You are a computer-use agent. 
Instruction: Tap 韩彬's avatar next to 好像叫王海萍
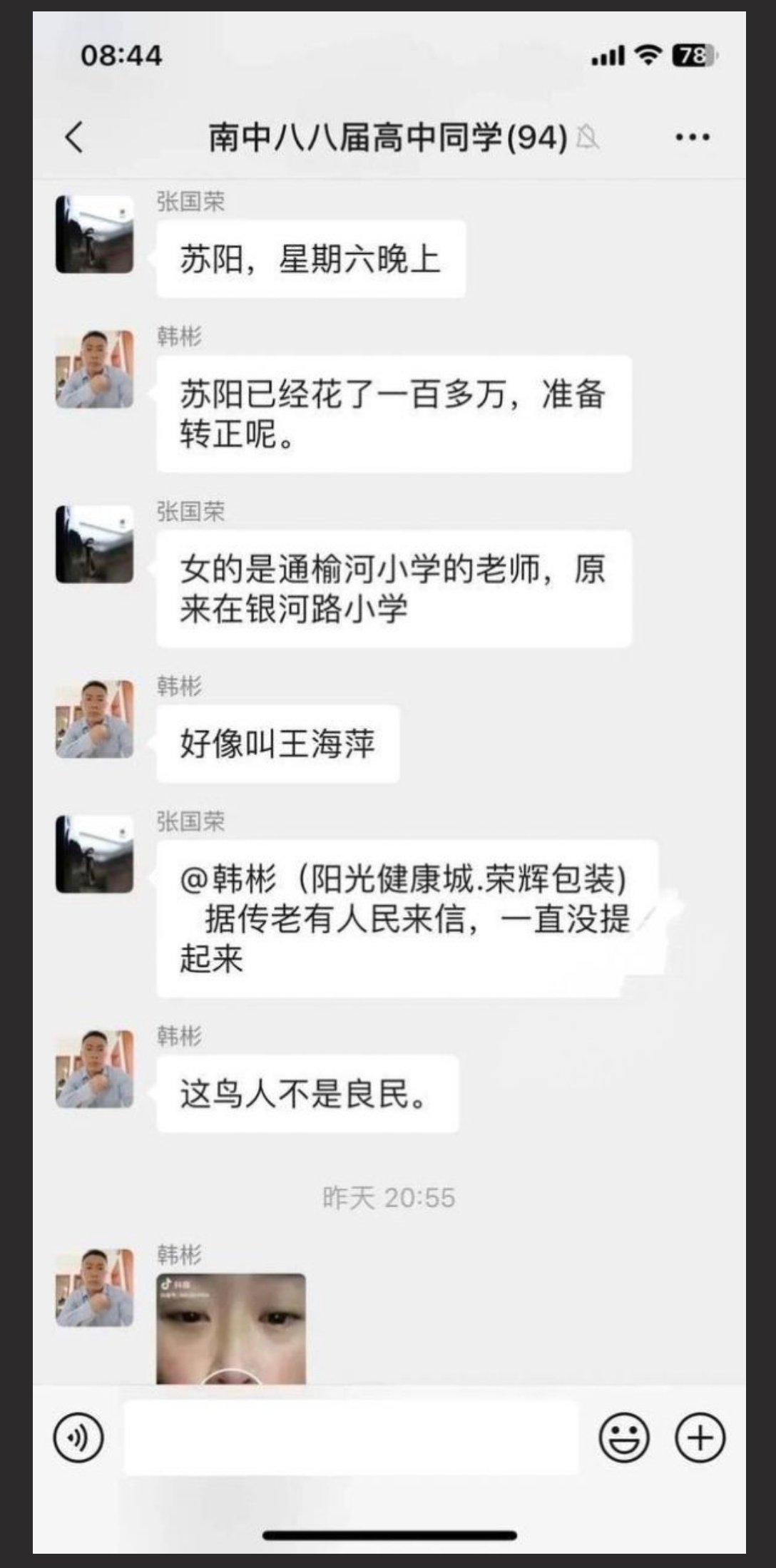95,719
